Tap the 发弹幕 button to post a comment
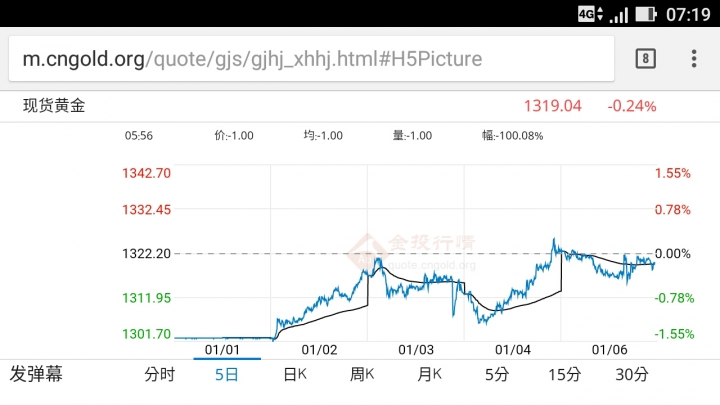The height and width of the screenshot is (405, 720). coord(36,375)
